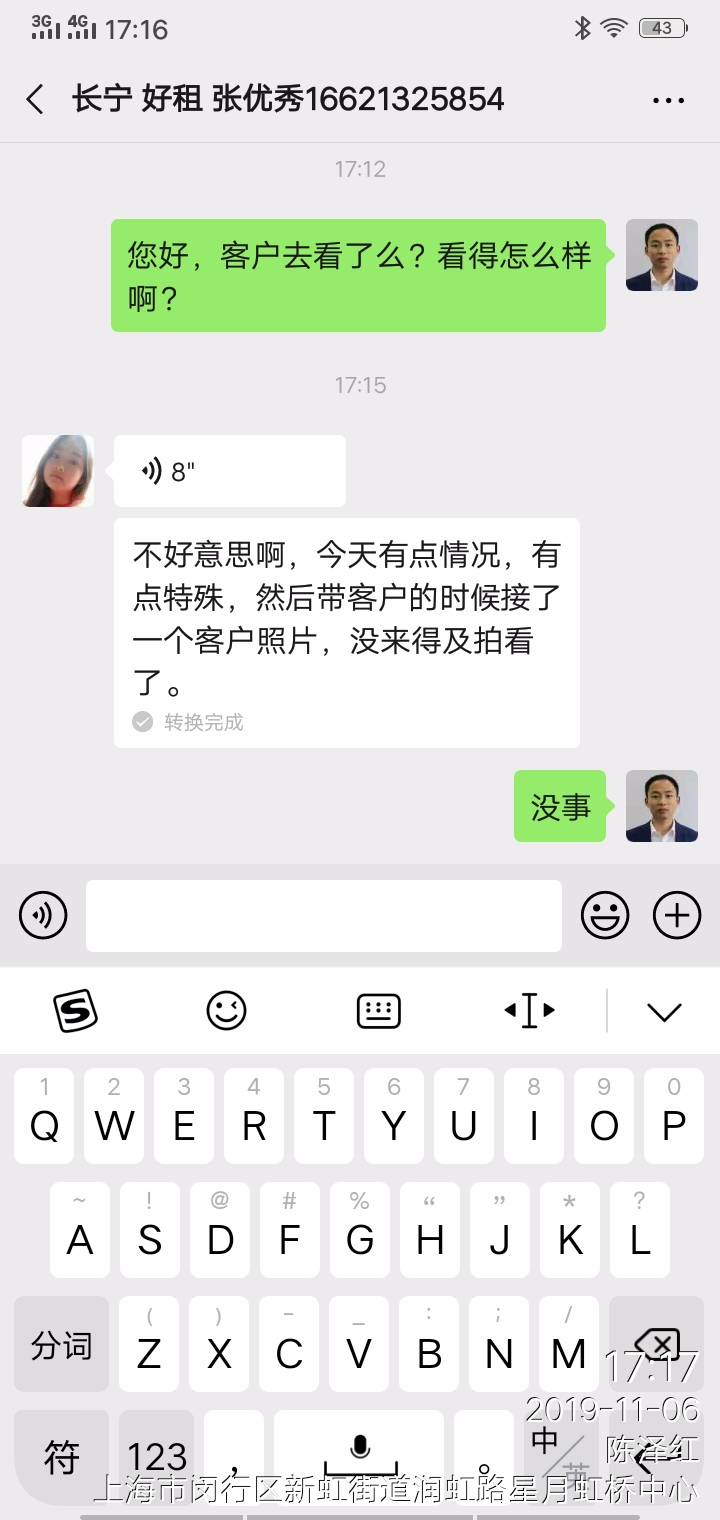Focus the message text field
Image resolution: width=720 pixels, height=1520 pixels.
pyautogui.click(x=323, y=915)
